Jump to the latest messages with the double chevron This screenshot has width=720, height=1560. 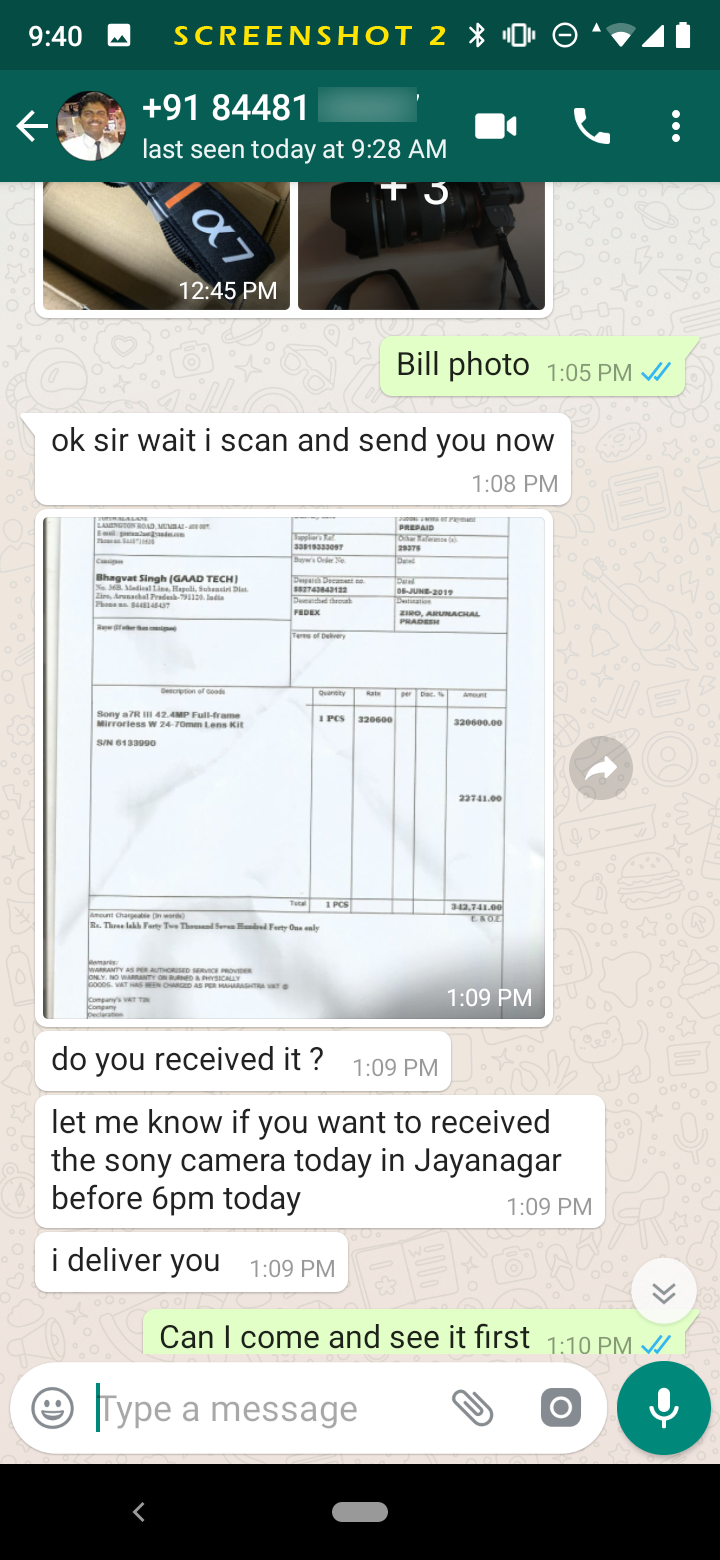(664, 1291)
